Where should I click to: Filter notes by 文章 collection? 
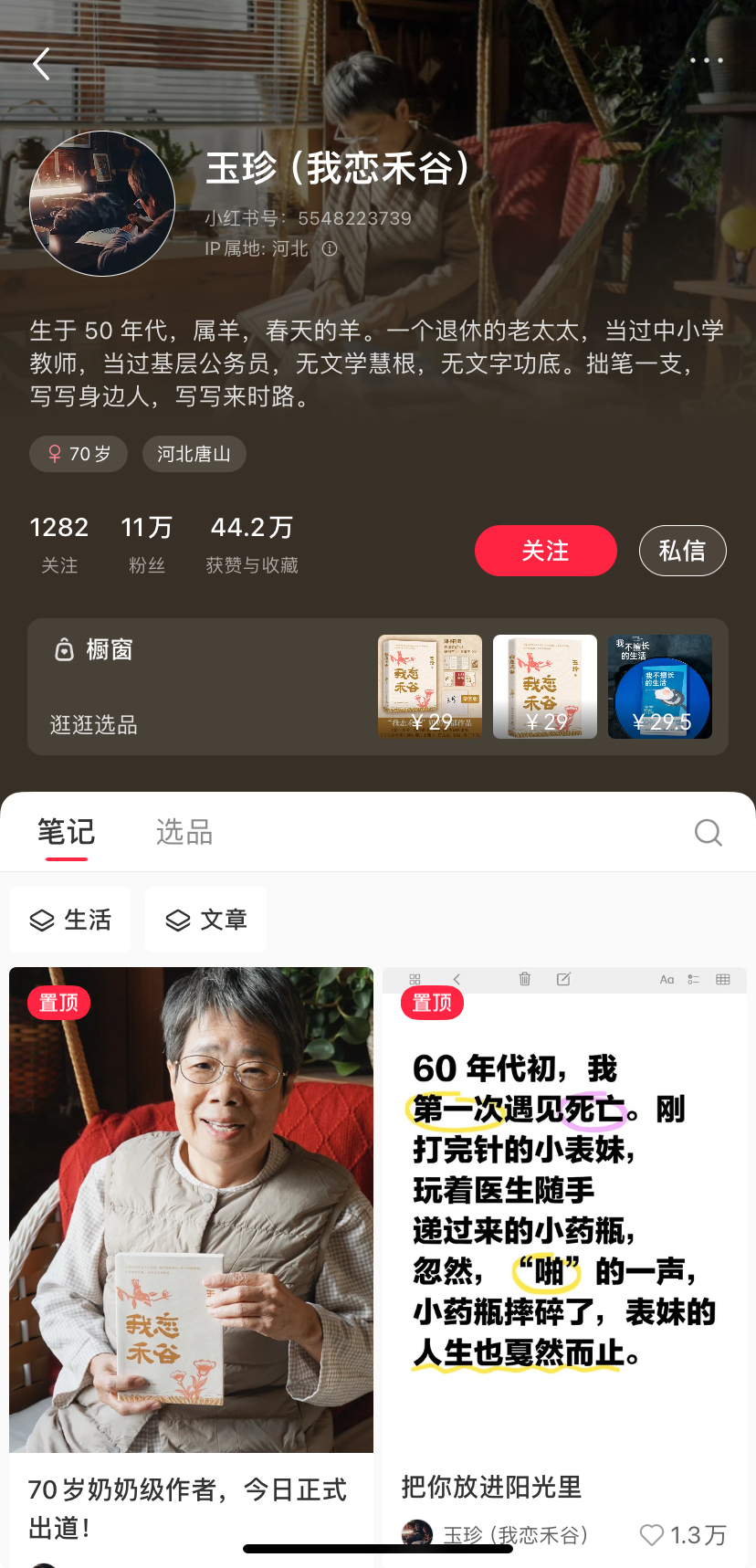pos(206,920)
